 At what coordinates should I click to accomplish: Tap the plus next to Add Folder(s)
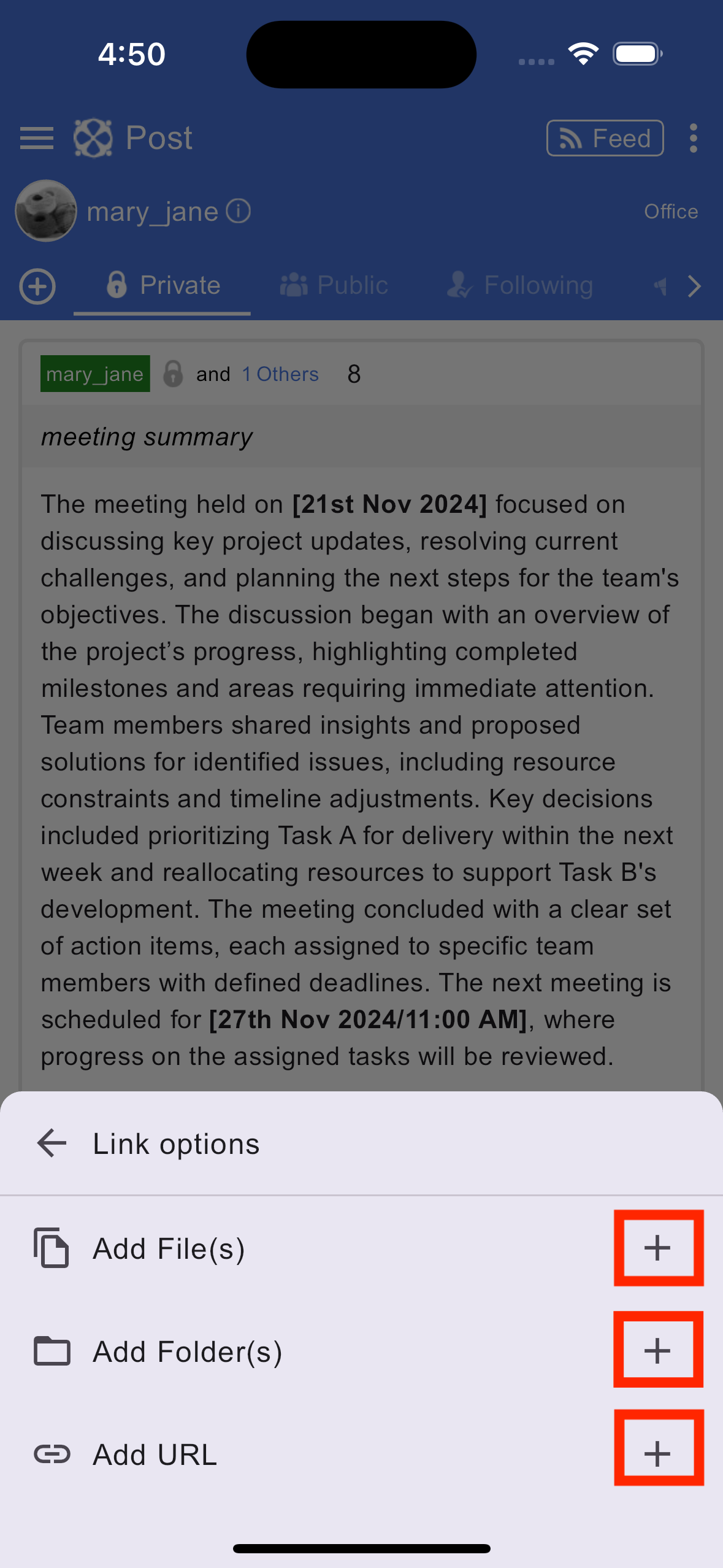pyautogui.click(x=658, y=1350)
